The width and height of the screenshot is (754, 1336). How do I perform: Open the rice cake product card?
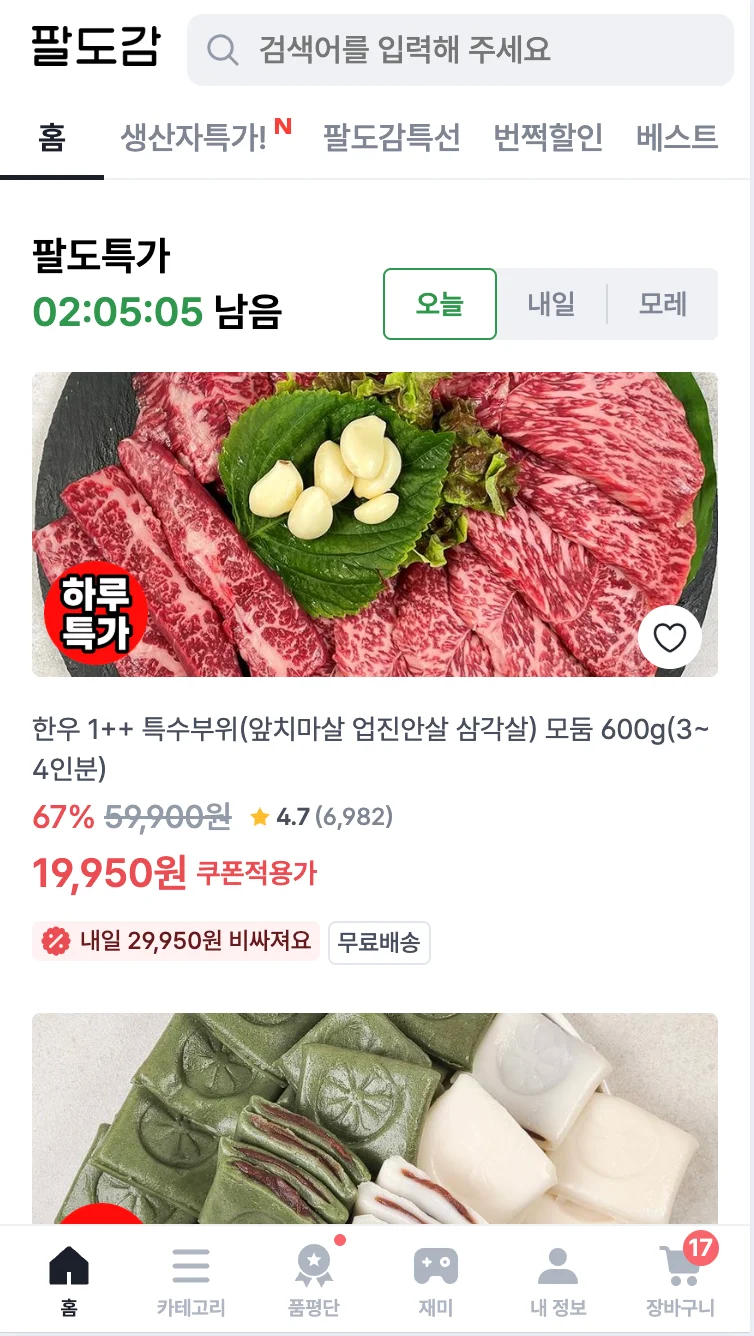(x=374, y=1118)
